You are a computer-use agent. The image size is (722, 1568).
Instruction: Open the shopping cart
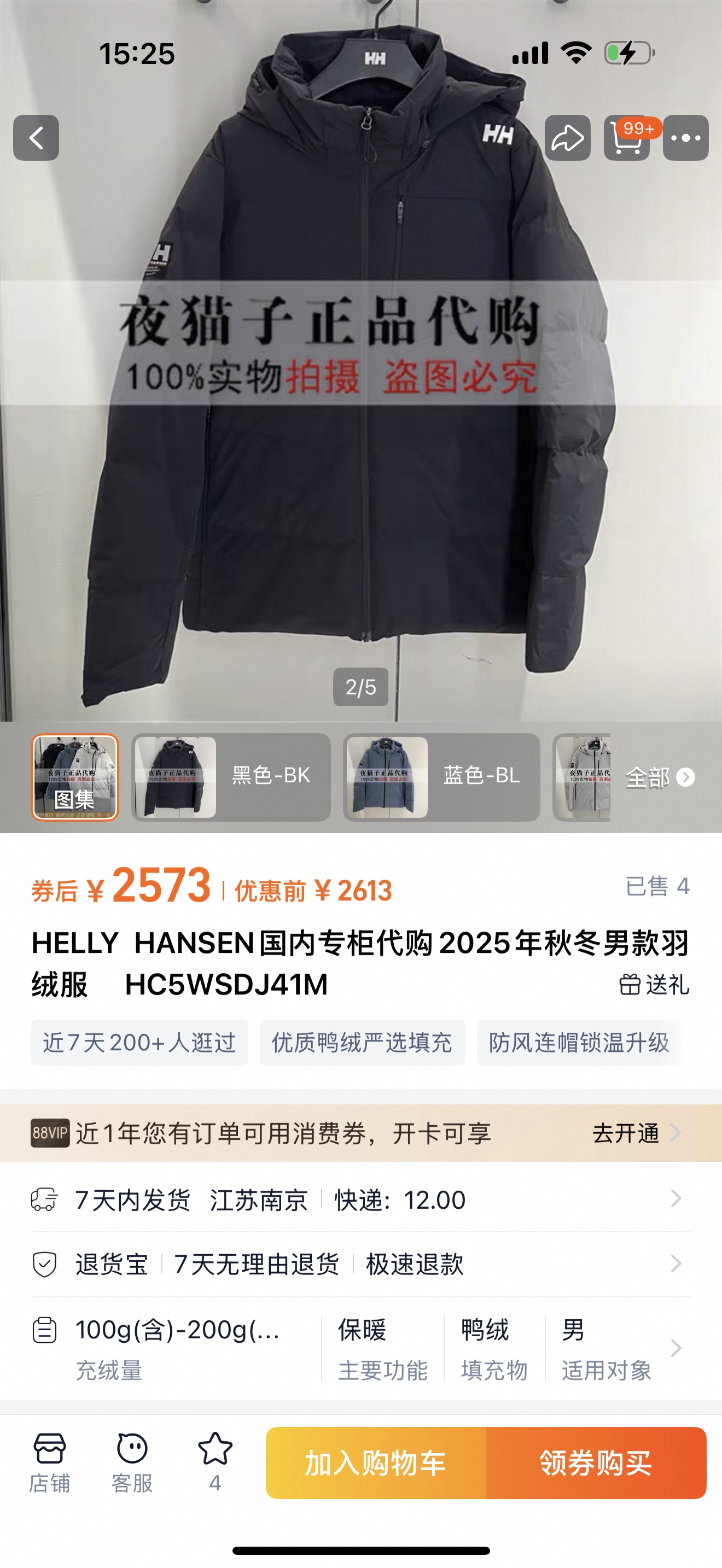pos(626,139)
